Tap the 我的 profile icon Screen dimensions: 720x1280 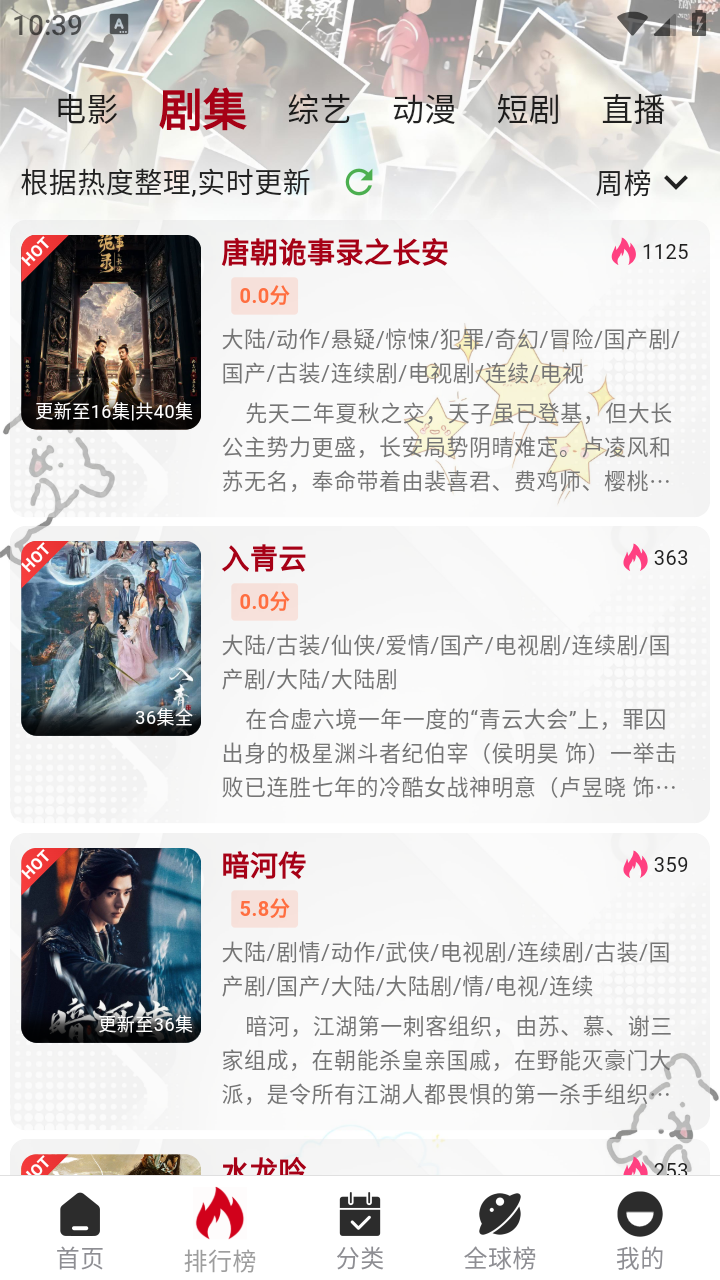pos(639,1215)
